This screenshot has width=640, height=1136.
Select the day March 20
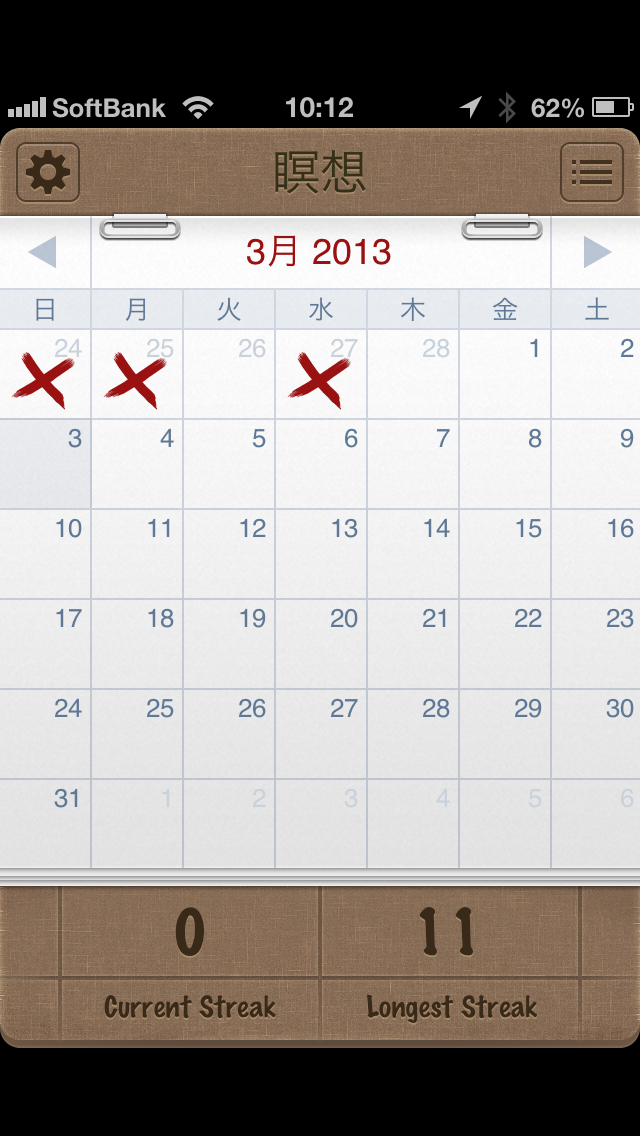[321, 644]
